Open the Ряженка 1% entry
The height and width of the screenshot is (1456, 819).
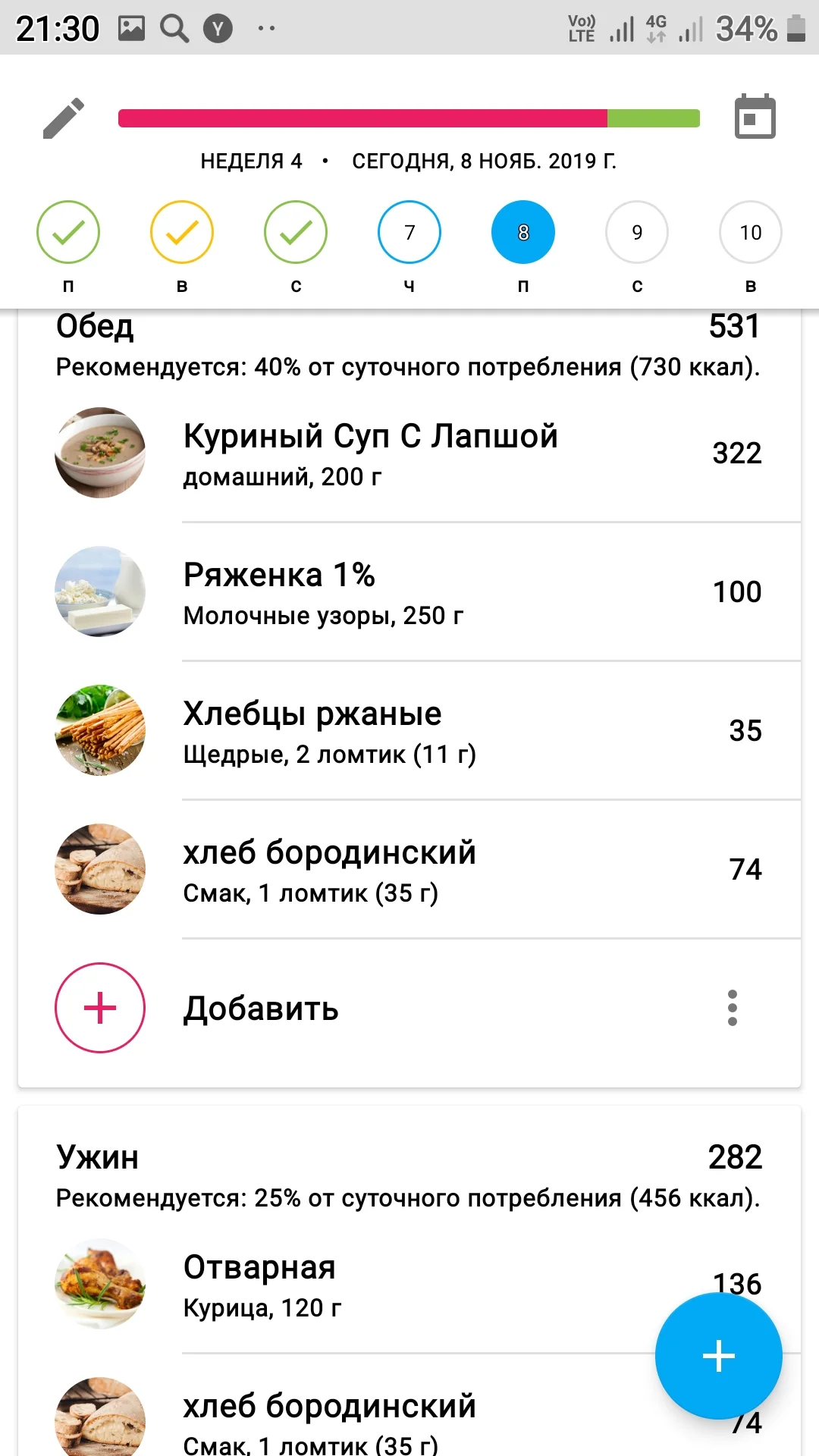point(409,592)
